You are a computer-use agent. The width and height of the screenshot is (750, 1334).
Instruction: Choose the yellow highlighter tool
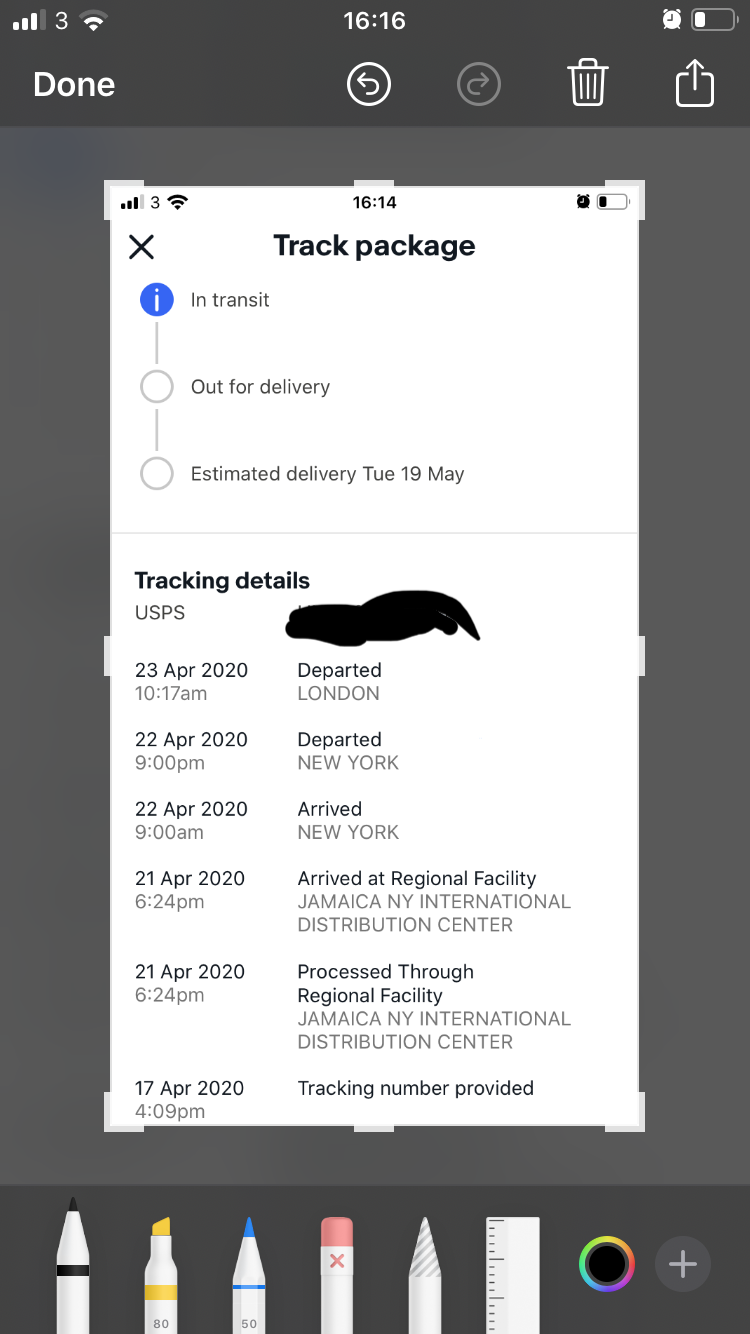point(161,1274)
